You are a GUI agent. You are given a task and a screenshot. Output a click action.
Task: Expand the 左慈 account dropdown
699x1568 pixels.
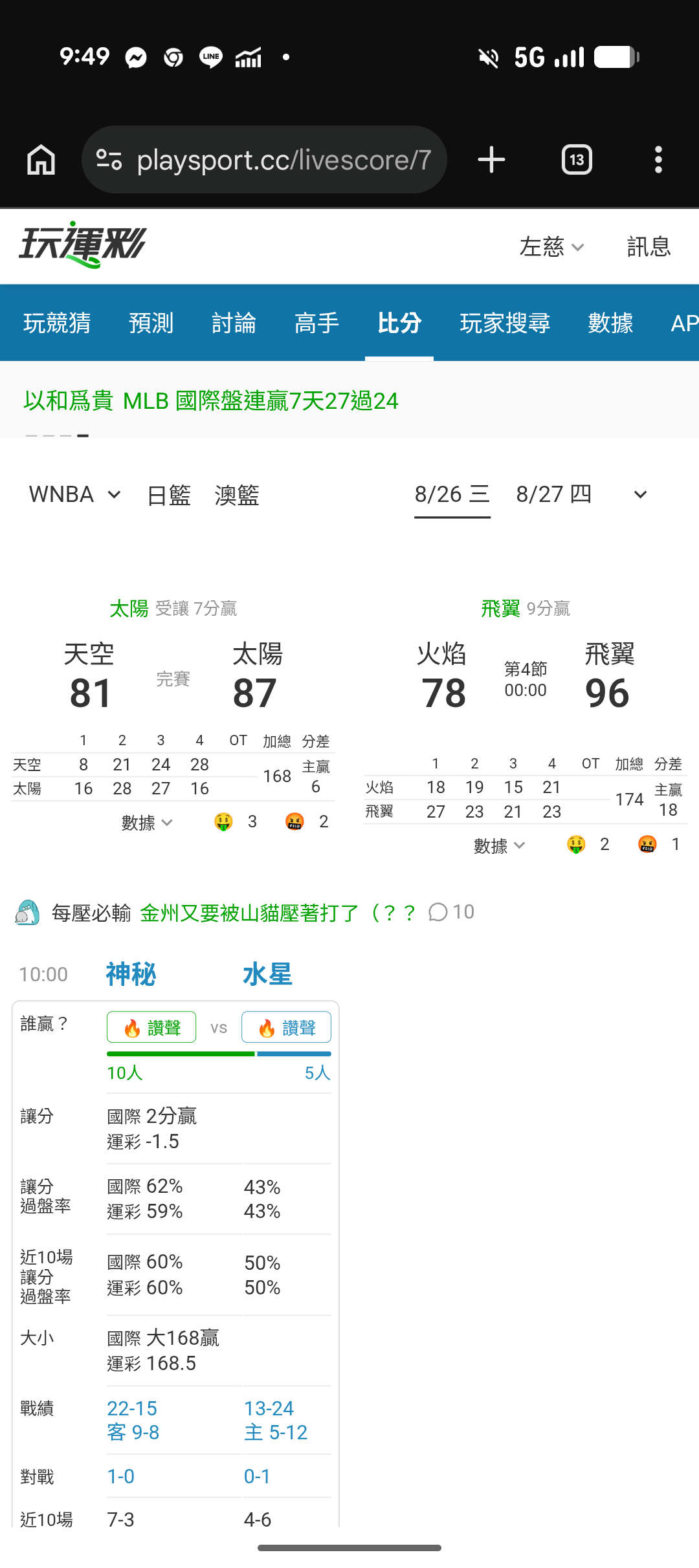(x=552, y=247)
